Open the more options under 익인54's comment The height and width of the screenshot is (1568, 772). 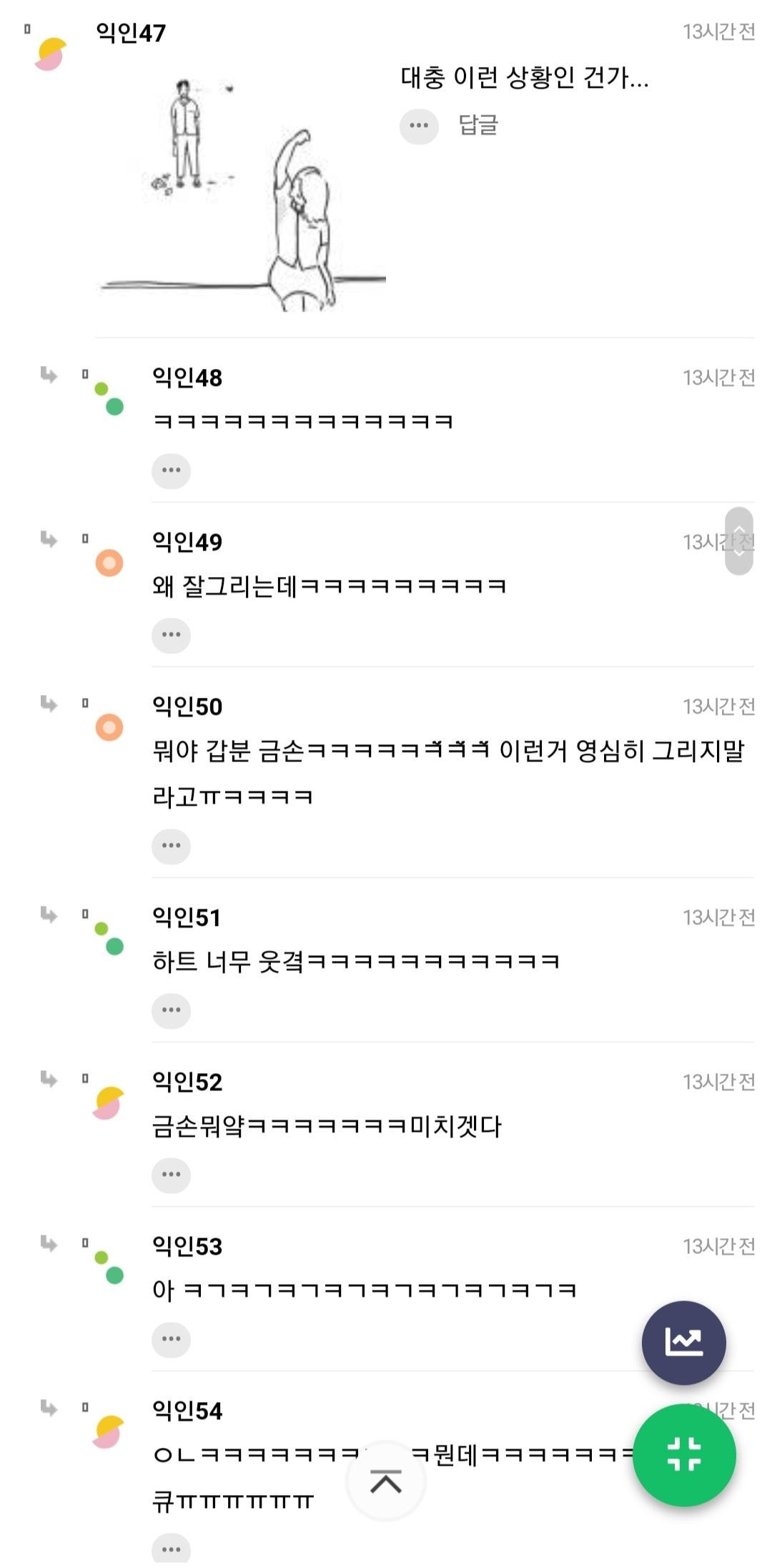click(171, 1549)
